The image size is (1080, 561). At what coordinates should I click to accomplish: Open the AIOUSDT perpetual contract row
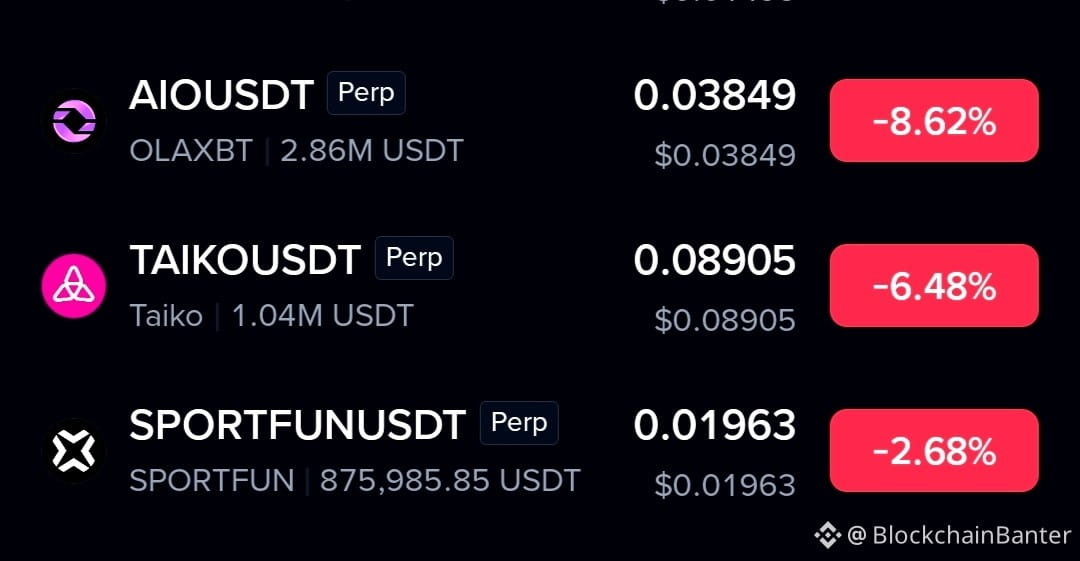[x=540, y=121]
